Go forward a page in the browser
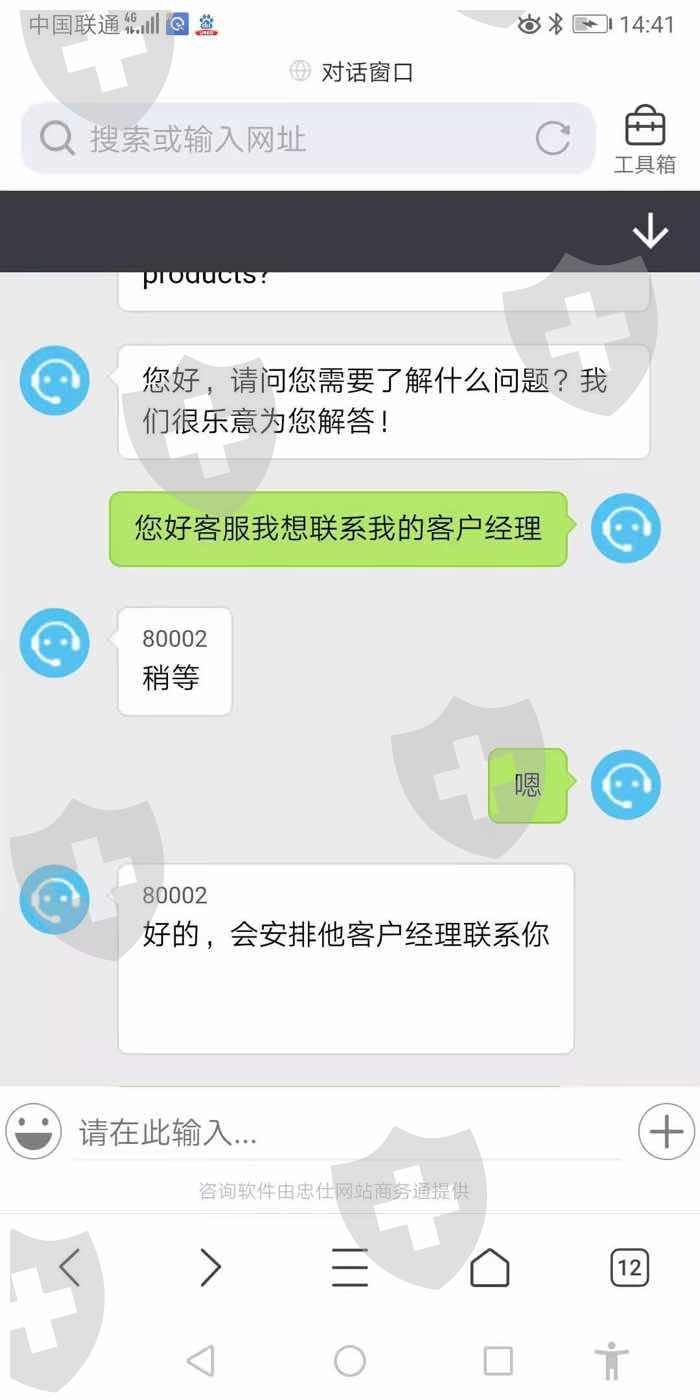This screenshot has height=1400, width=700. 210,1268
